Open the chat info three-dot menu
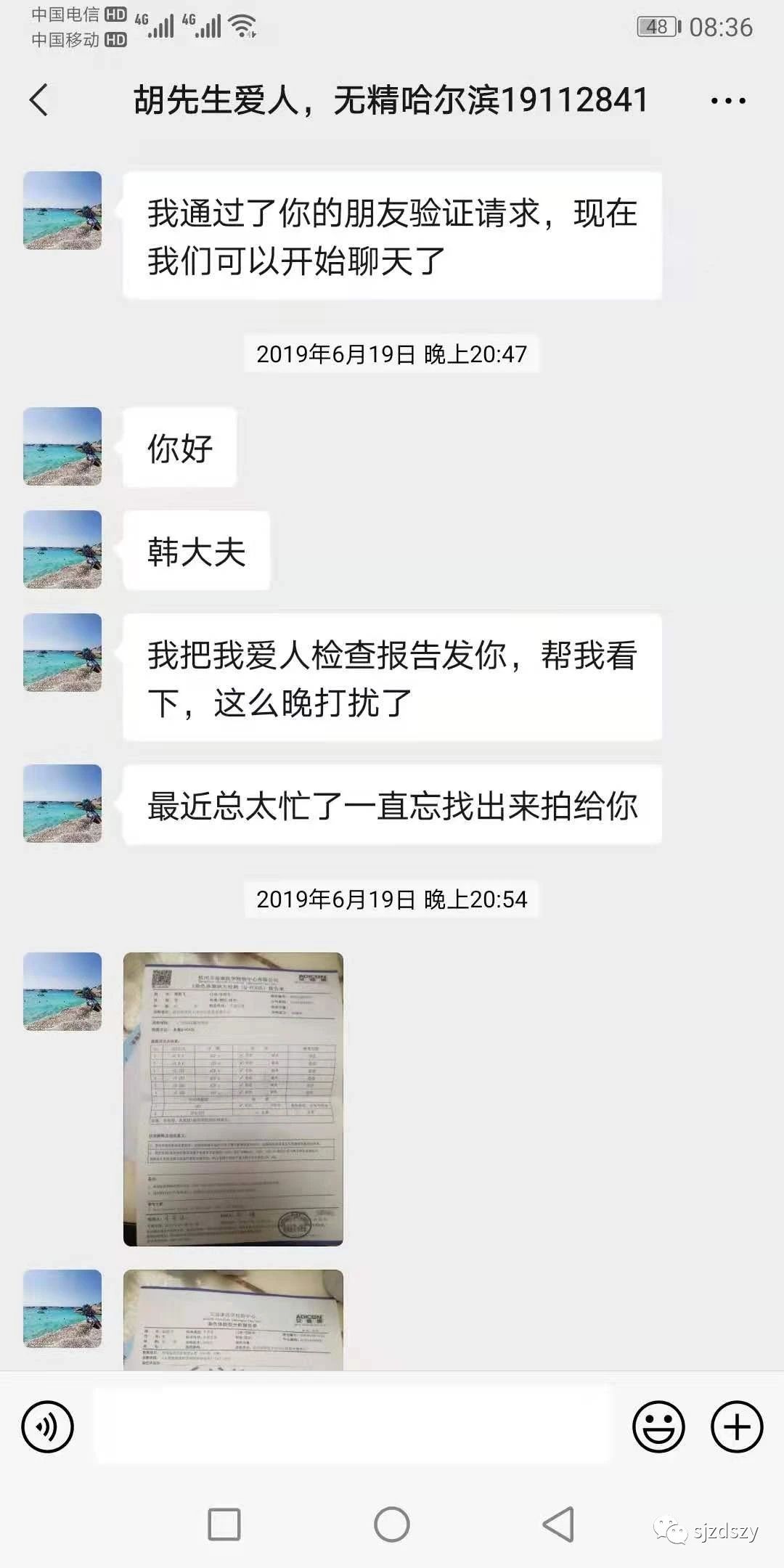This screenshot has width=784, height=1568. pyautogui.click(x=728, y=101)
